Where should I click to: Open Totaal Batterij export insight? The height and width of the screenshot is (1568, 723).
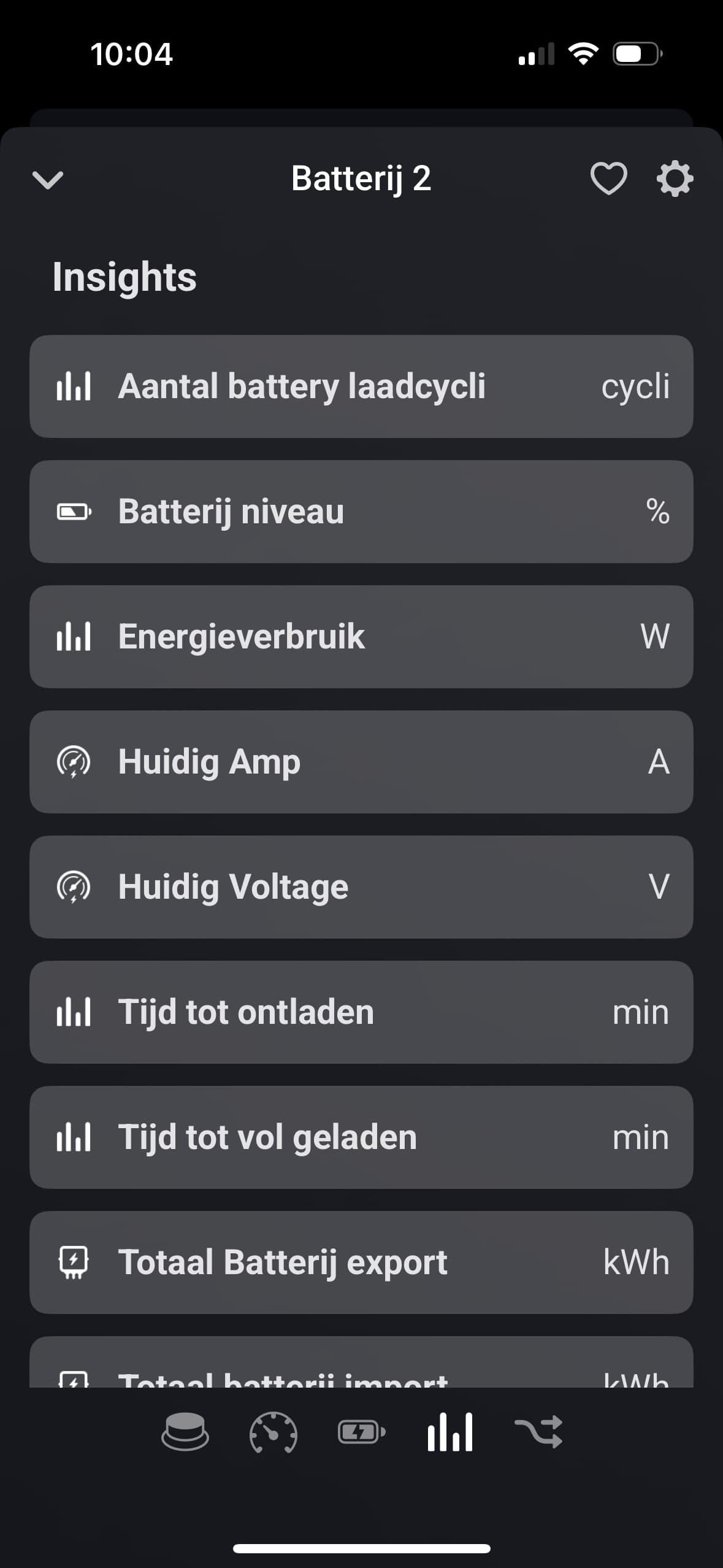[361, 1262]
